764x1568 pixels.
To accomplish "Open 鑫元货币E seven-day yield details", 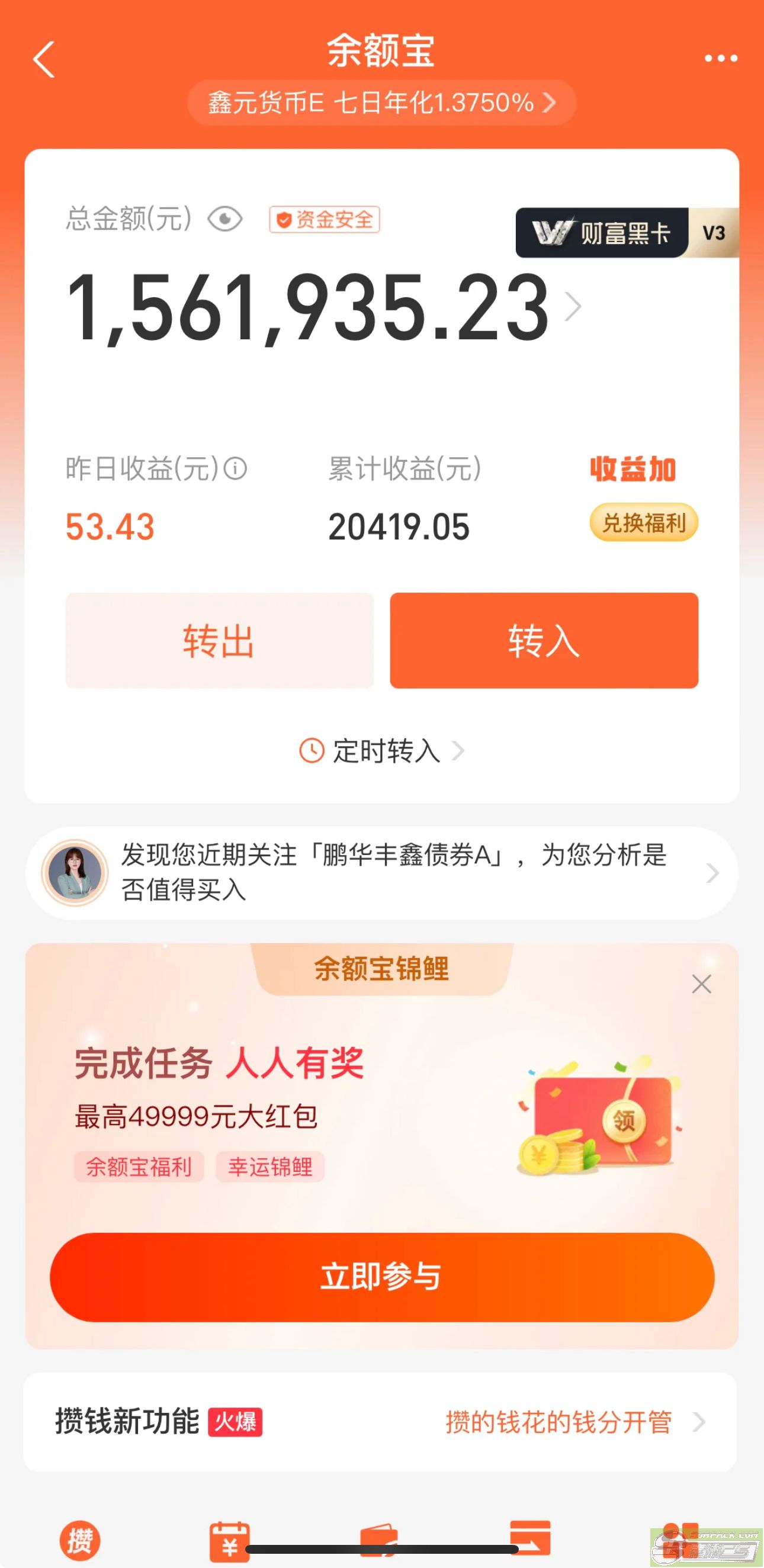I will [x=381, y=103].
